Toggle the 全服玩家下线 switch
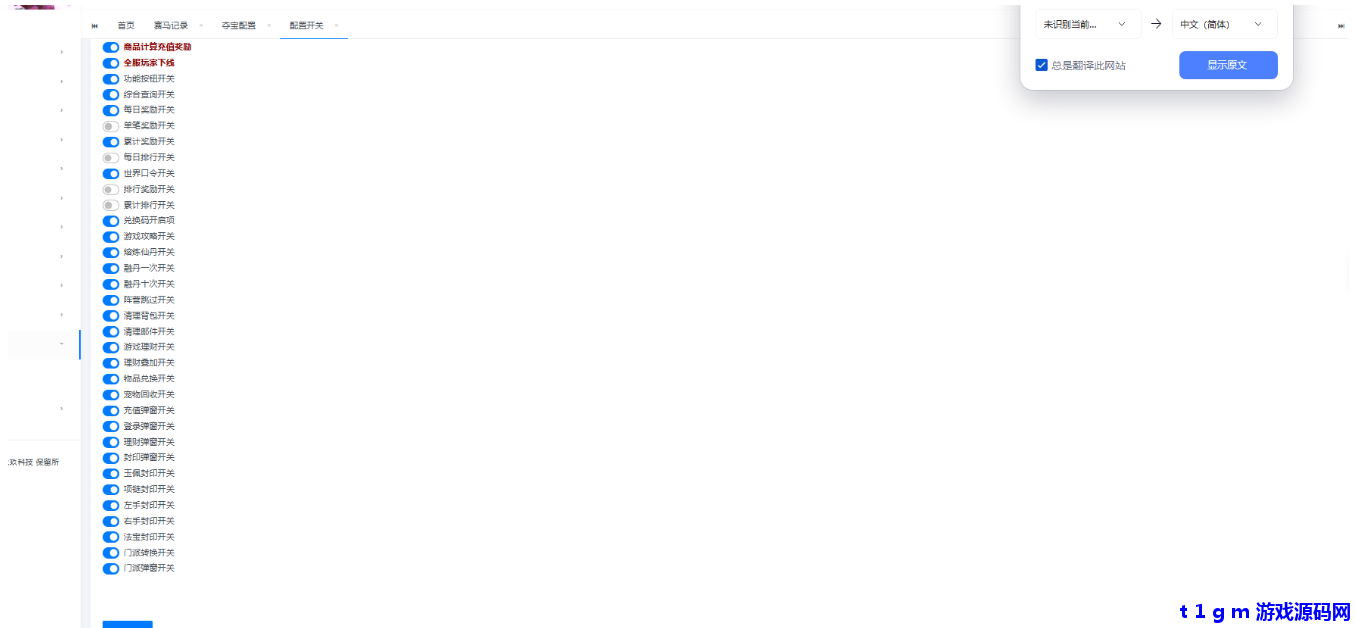Viewport: 1355px width, 628px height. (111, 63)
